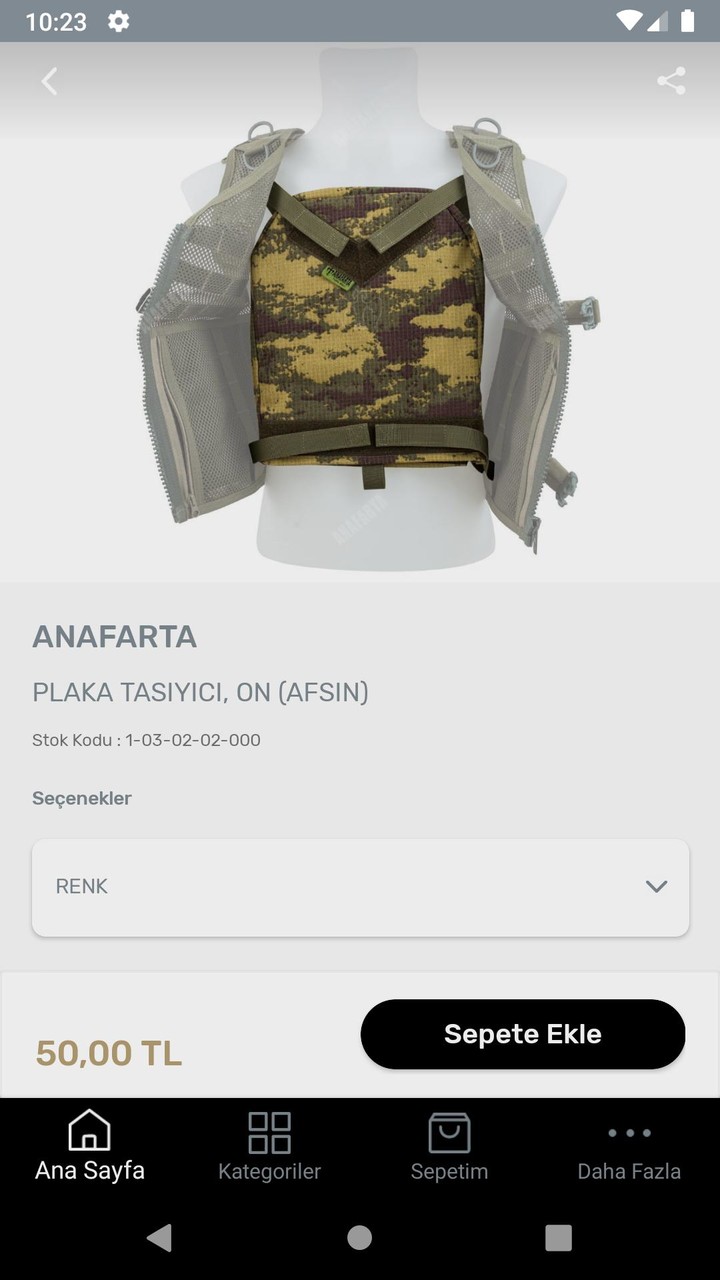Screen dimensions: 720x1280
Task: Open Sepetim using the shopping bag icon
Action: (x=449, y=1133)
